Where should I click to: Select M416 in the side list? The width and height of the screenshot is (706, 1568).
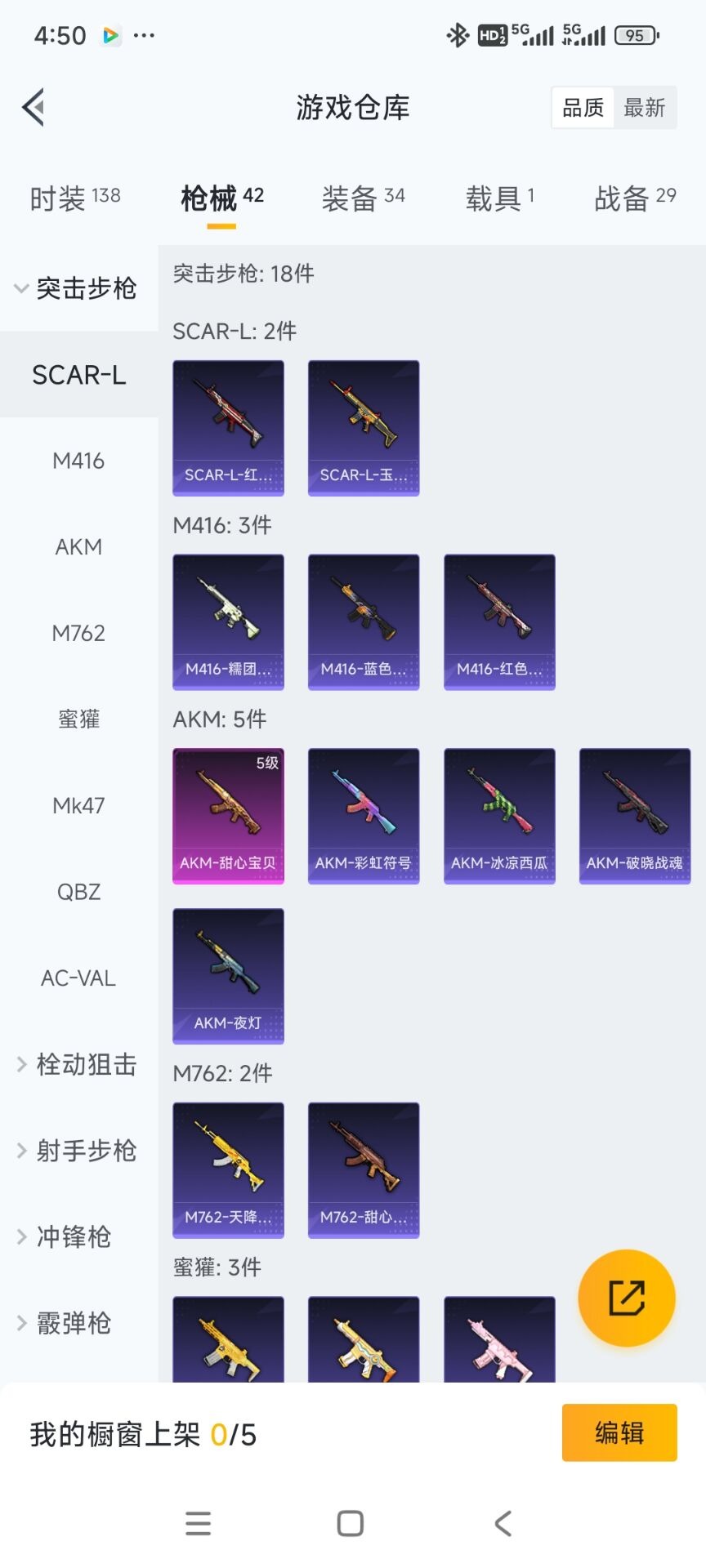(x=78, y=461)
